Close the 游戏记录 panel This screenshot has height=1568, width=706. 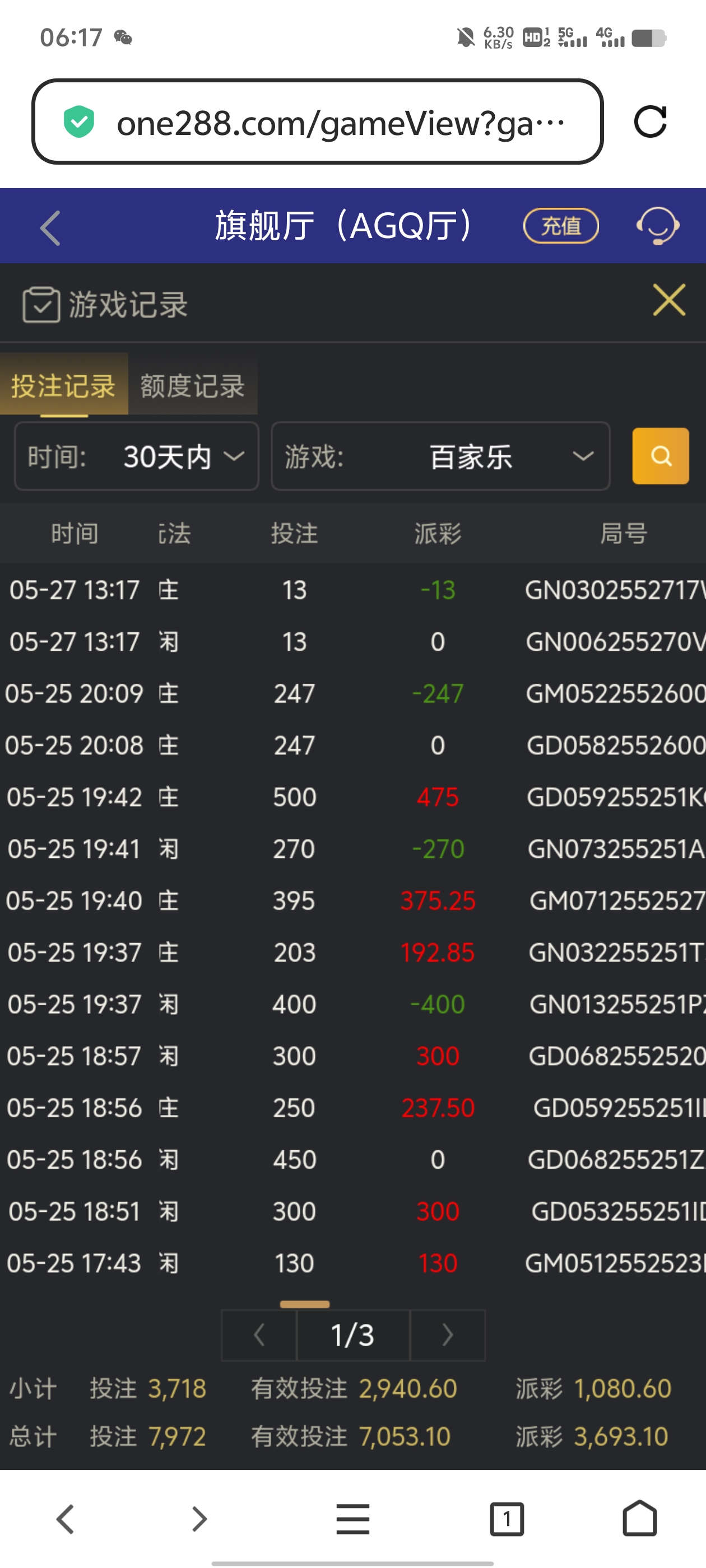(668, 300)
